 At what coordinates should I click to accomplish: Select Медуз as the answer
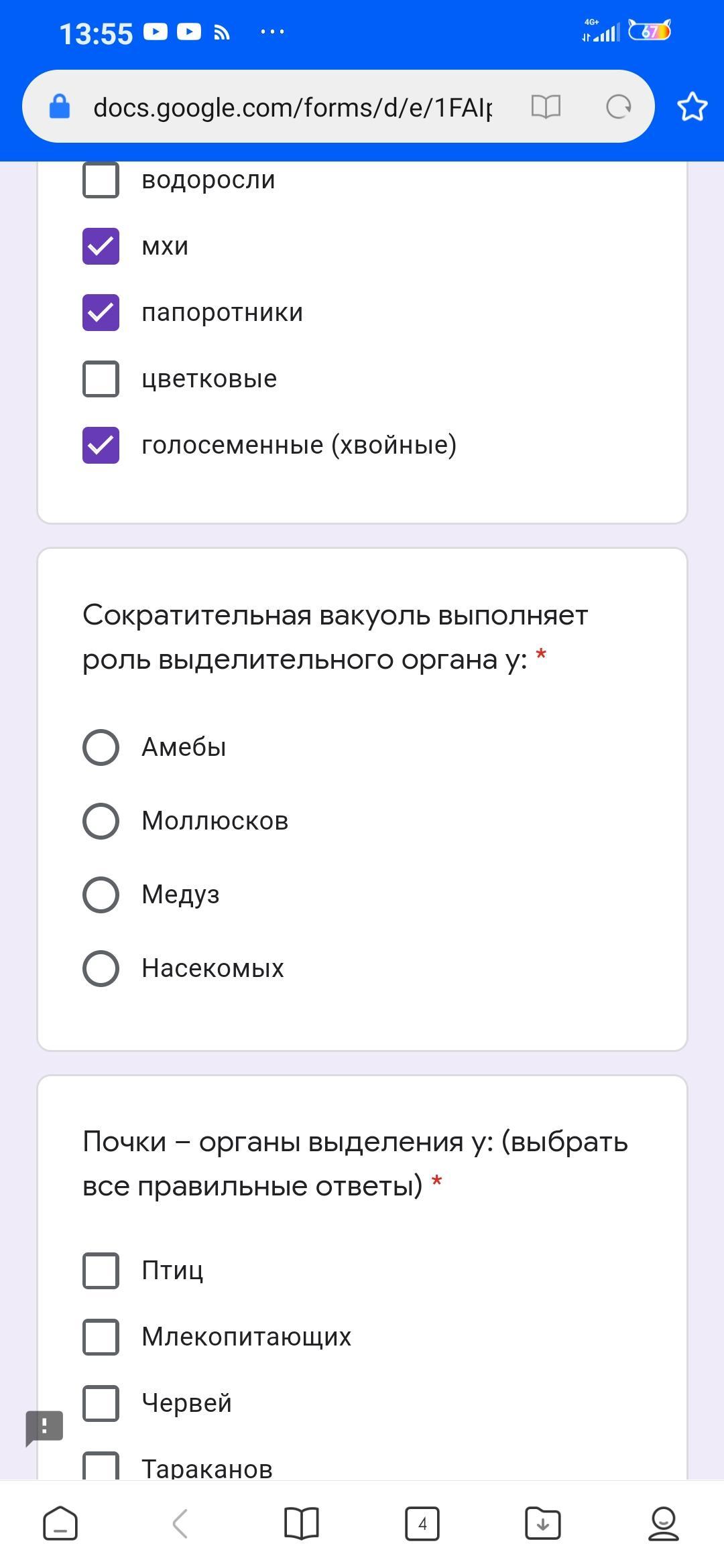click(x=101, y=895)
